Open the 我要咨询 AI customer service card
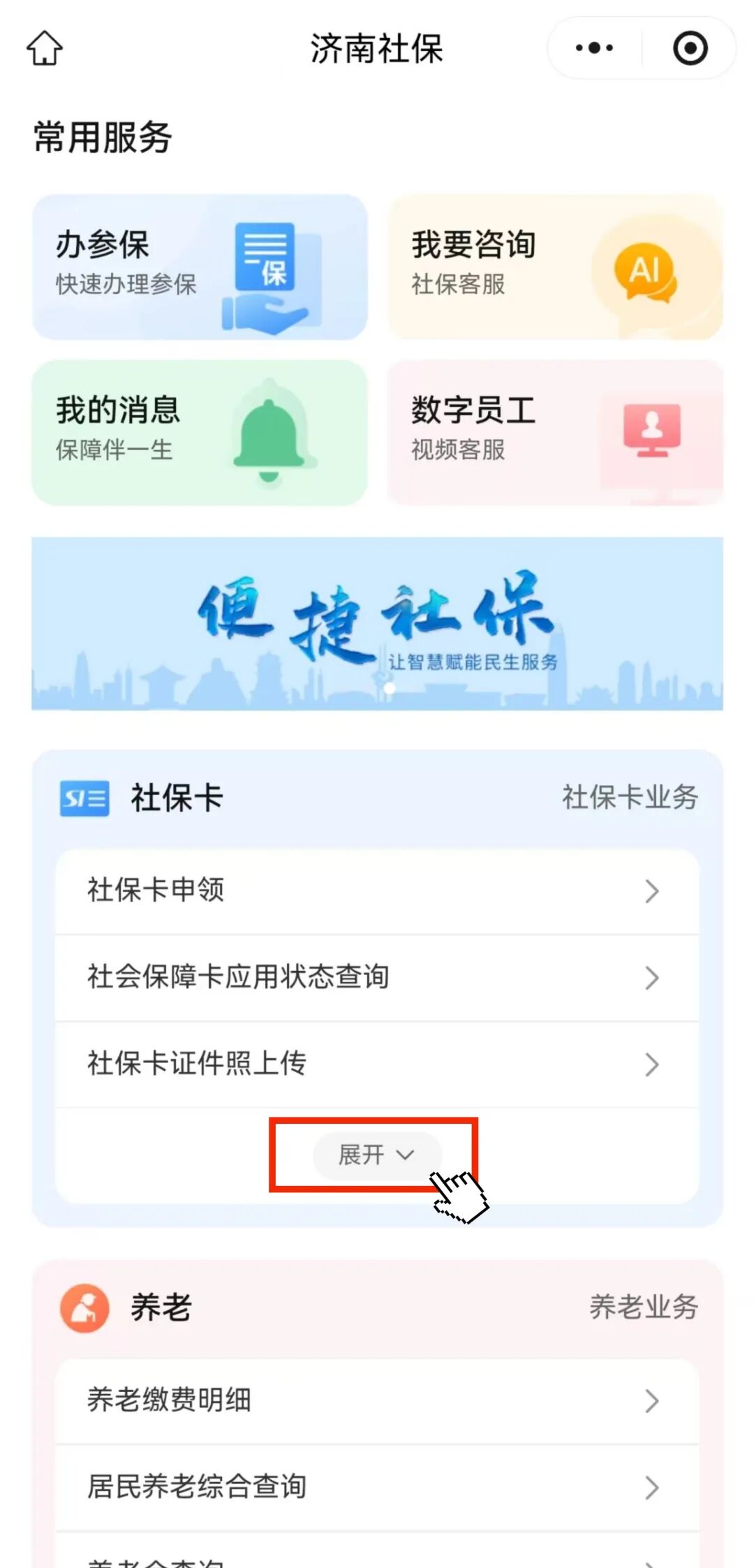The height and width of the screenshot is (1568, 754). [x=555, y=268]
